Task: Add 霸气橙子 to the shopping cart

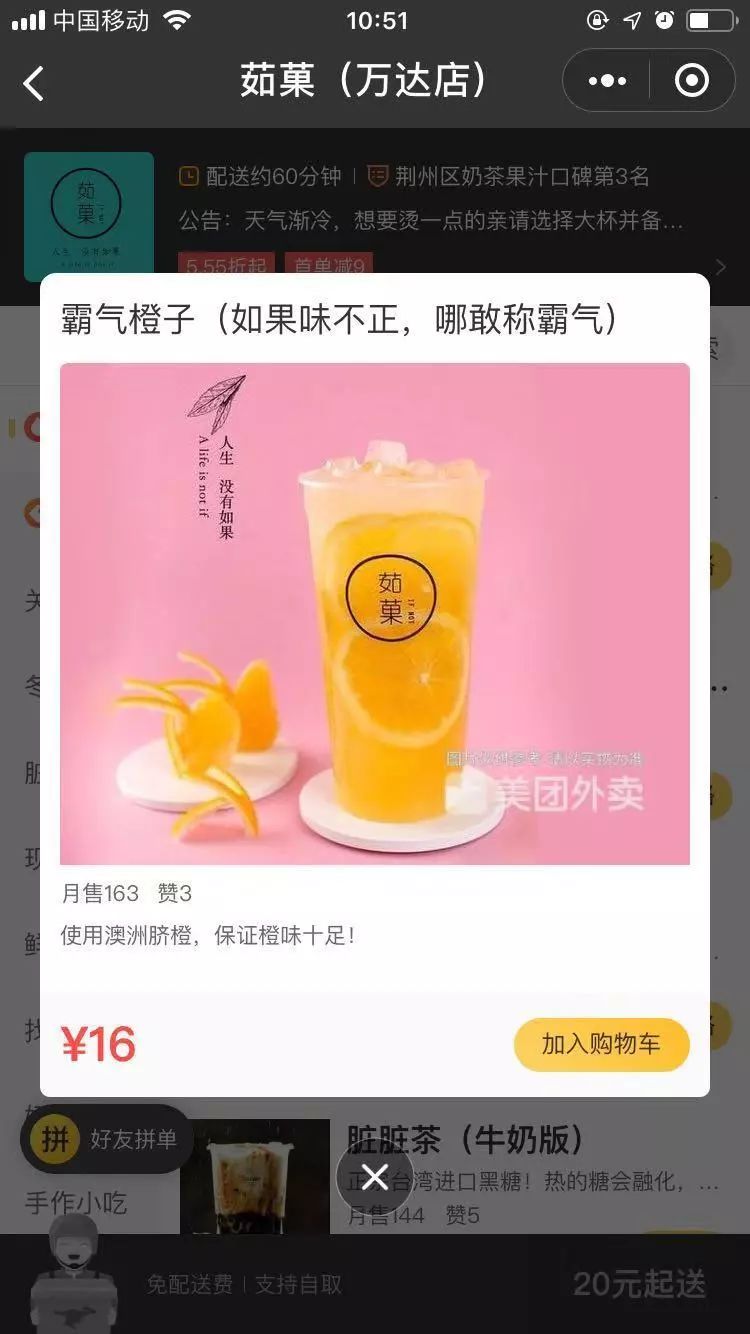Action: pyautogui.click(x=601, y=1044)
